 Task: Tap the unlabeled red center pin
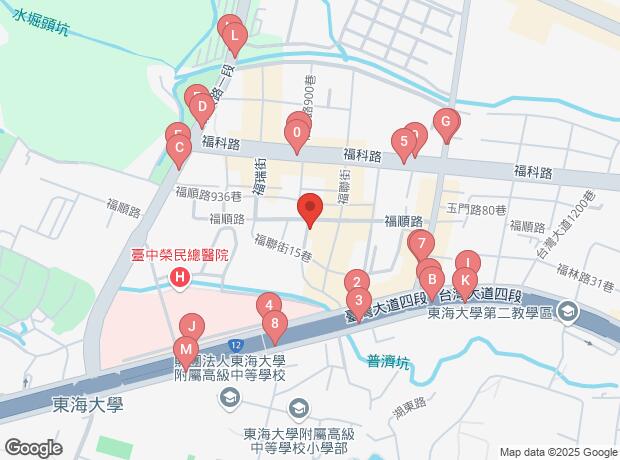tap(310, 210)
